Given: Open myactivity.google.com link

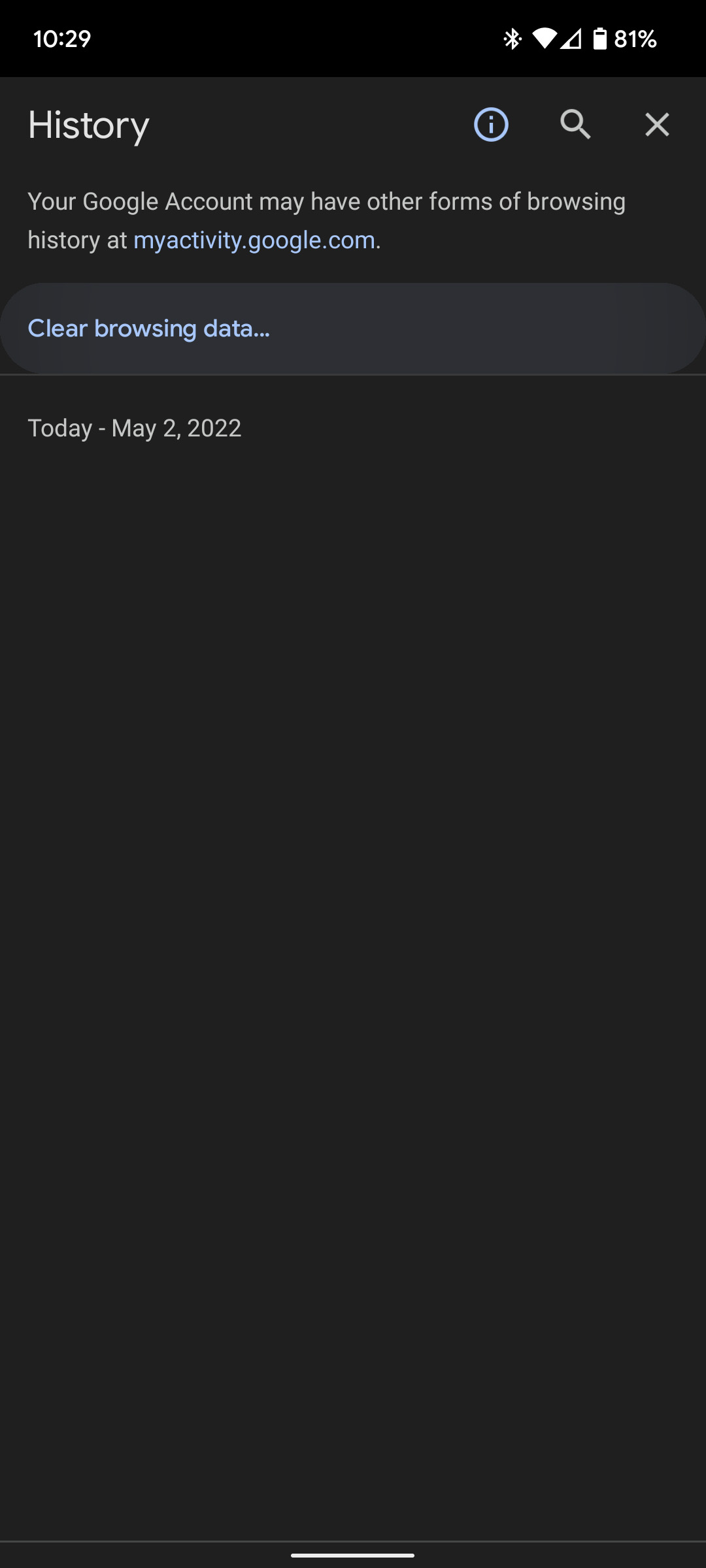Looking at the screenshot, I should (x=254, y=240).
